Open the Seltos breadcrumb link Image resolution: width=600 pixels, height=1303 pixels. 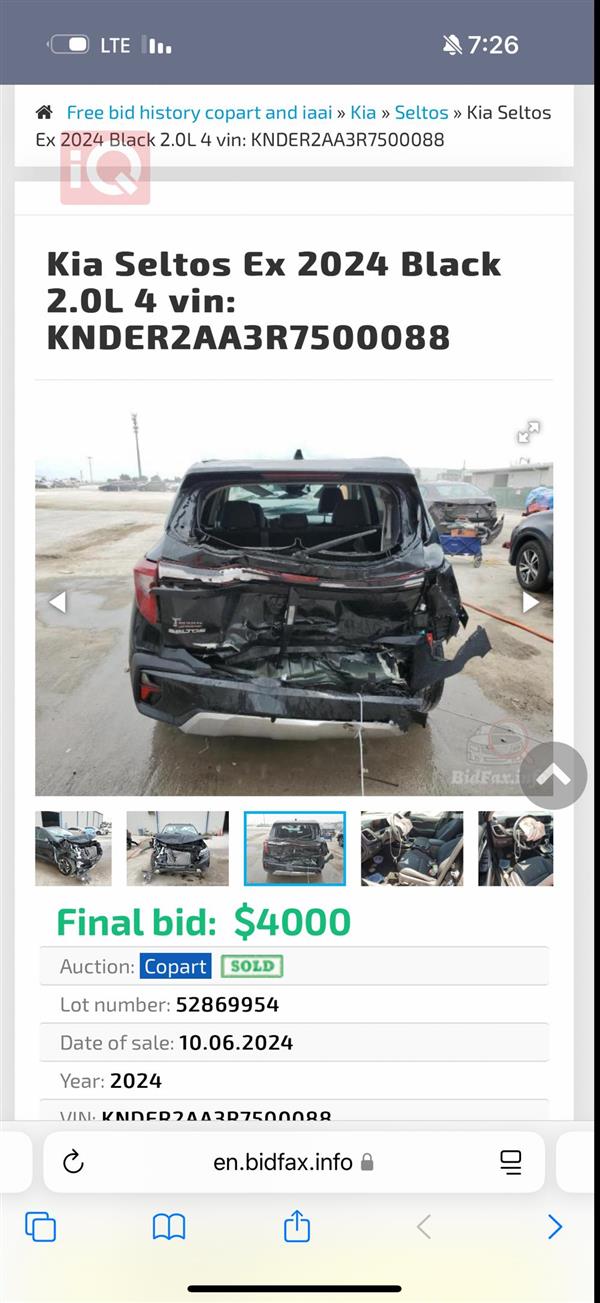coord(421,113)
